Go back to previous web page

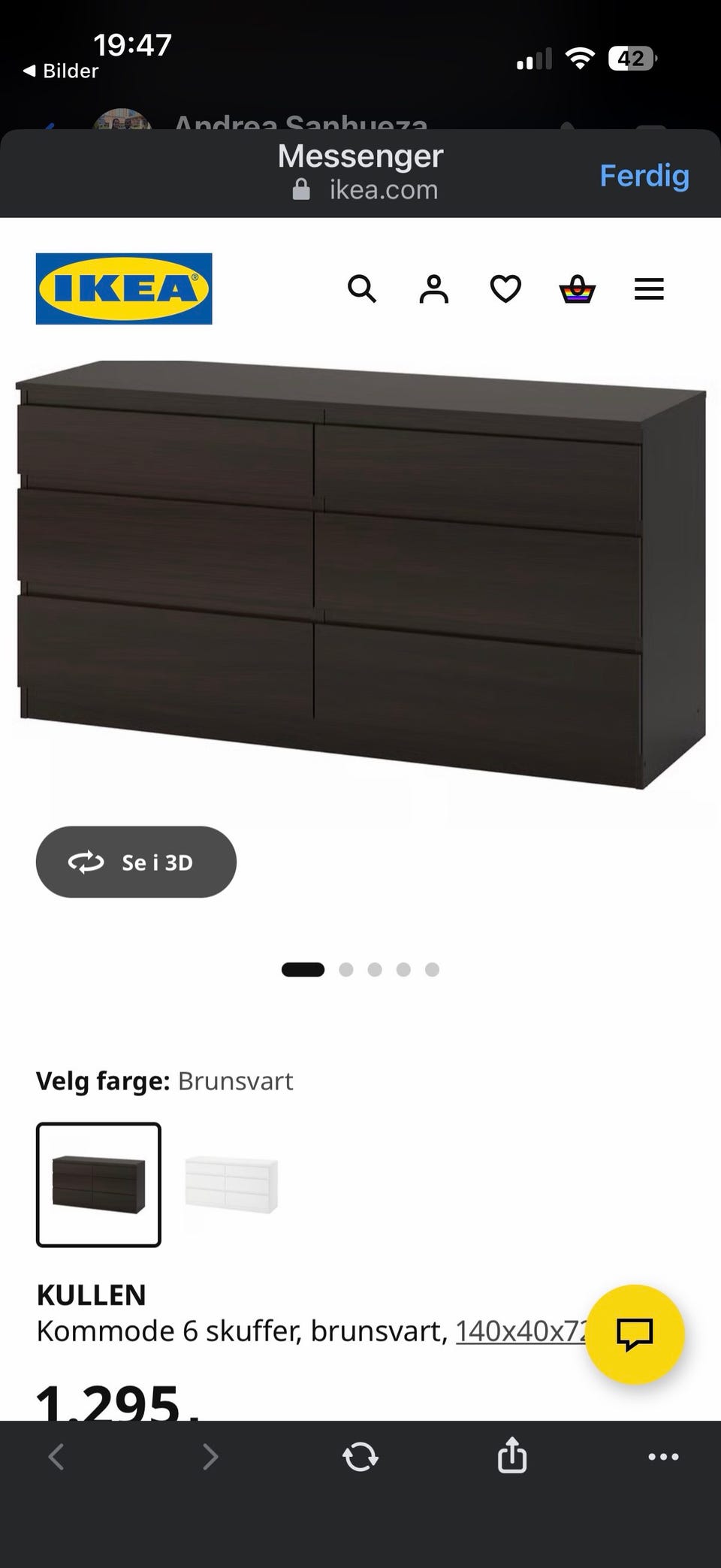(x=56, y=1457)
